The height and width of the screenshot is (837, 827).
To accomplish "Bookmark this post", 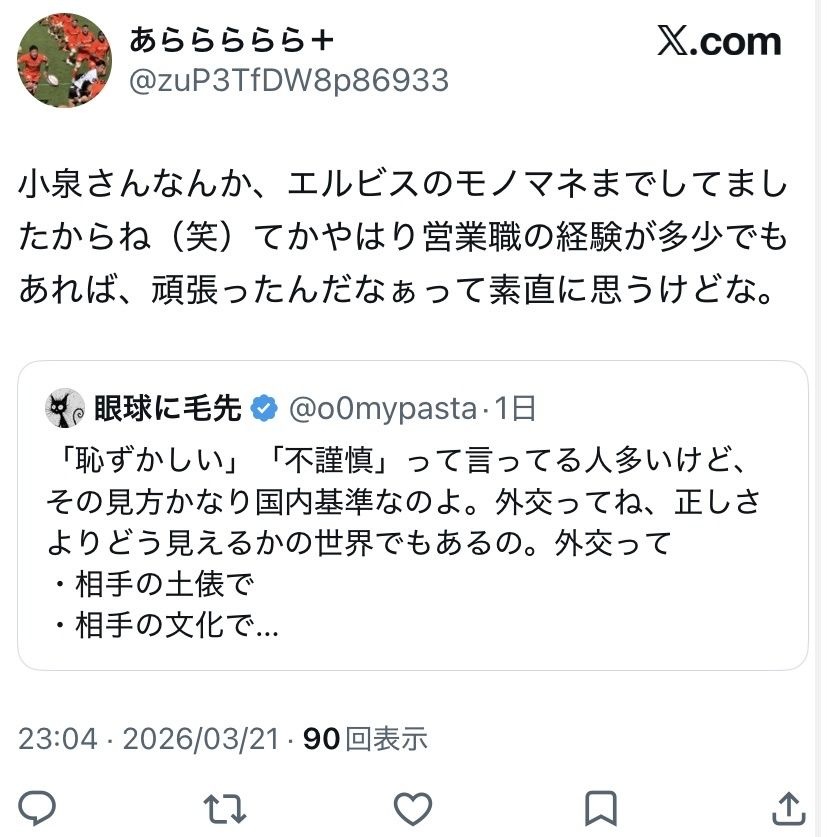I will (600, 806).
